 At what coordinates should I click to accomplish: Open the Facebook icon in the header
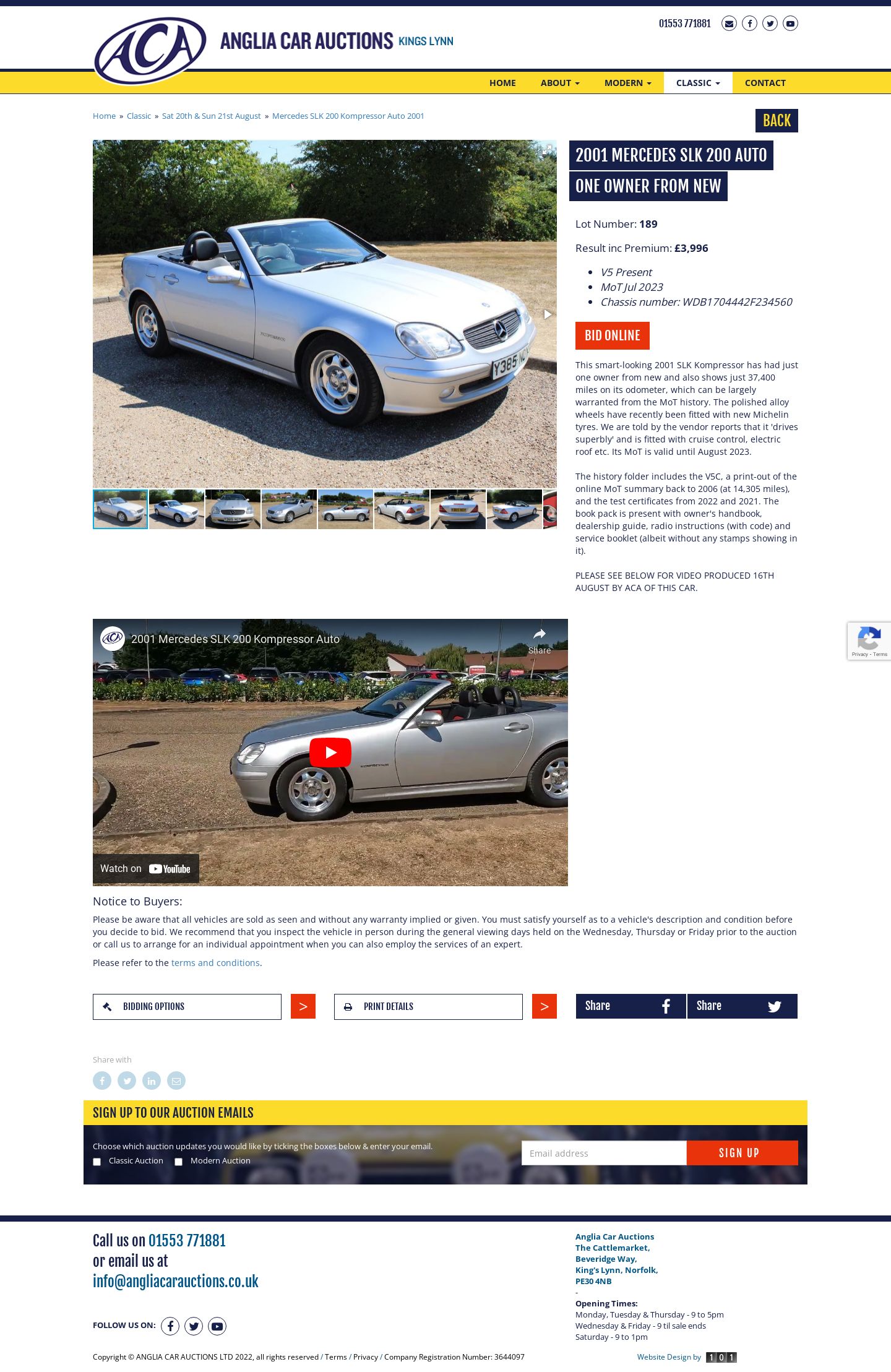point(749,24)
